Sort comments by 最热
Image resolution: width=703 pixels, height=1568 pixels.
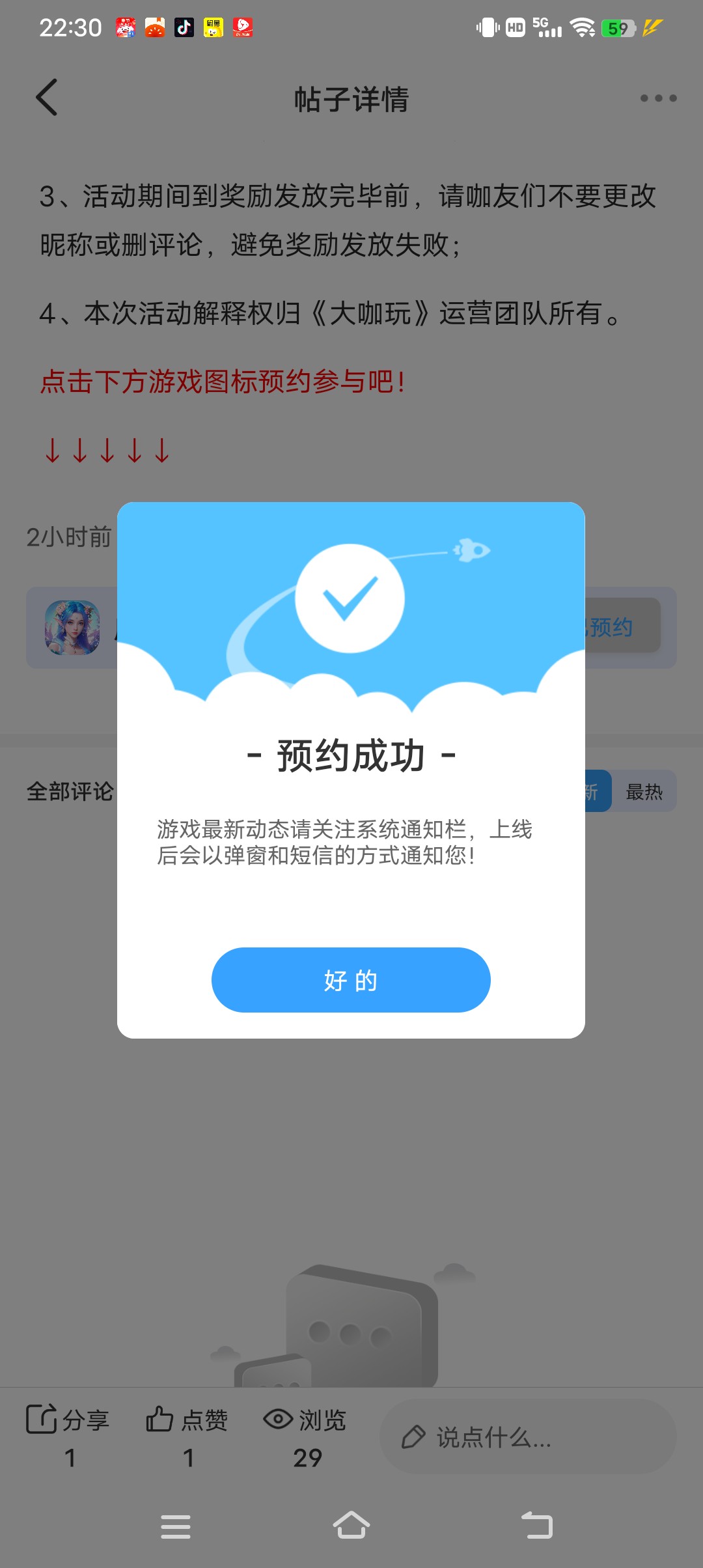(643, 792)
